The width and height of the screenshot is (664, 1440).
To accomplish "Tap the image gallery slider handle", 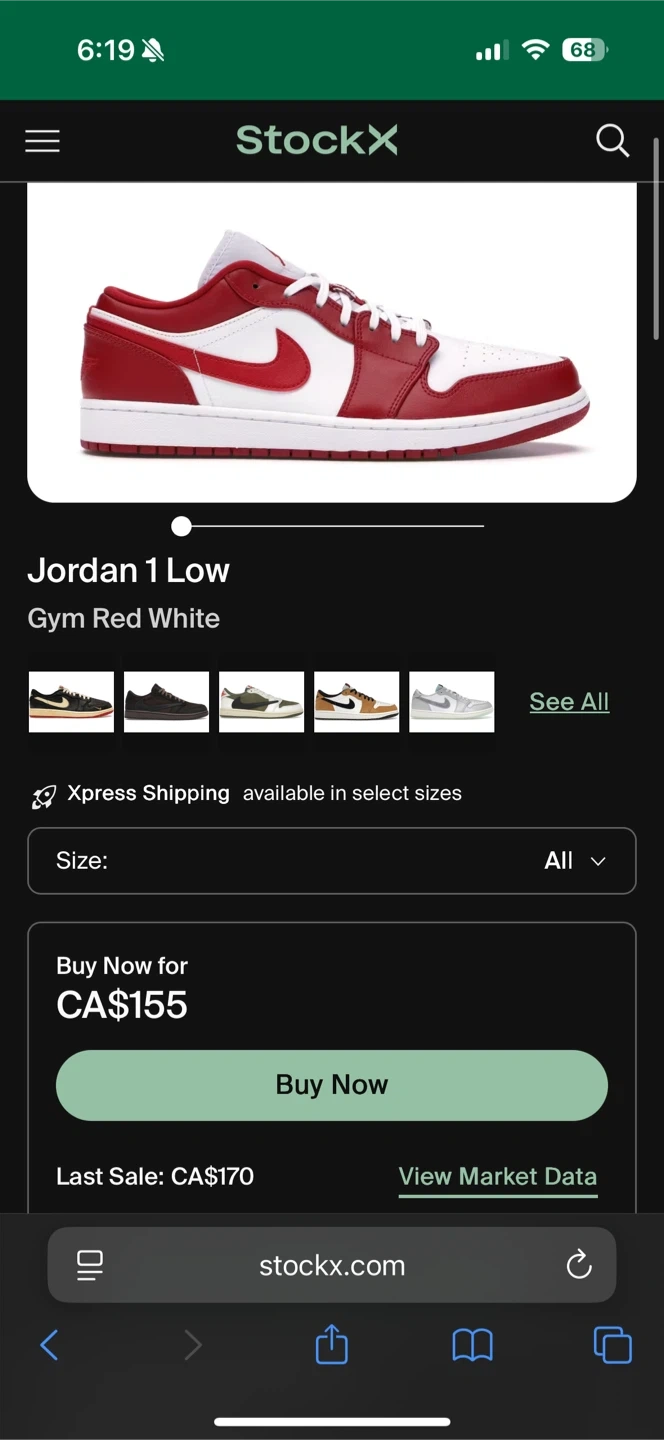I will pos(181,526).
